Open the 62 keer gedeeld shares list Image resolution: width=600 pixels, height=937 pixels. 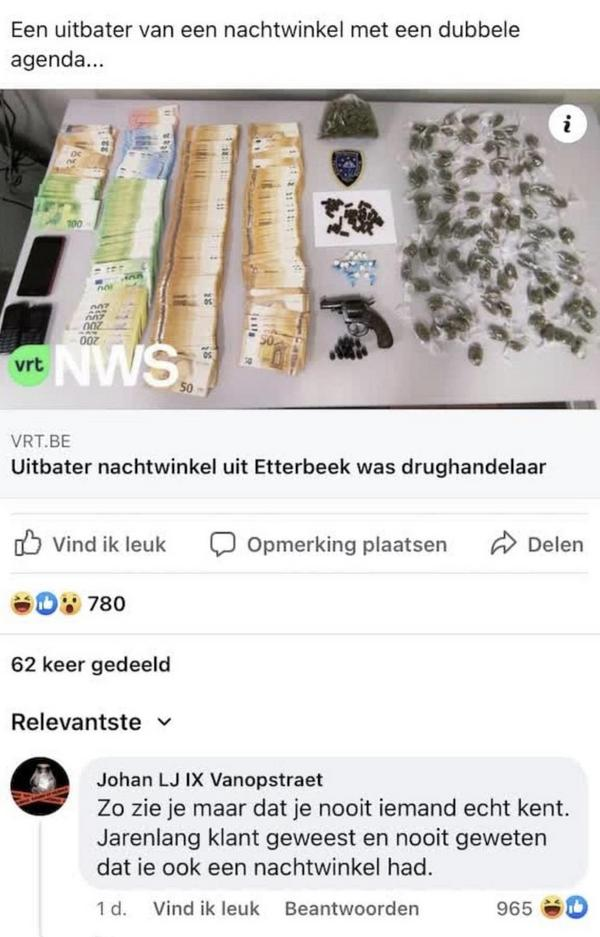click(x=91, y=664)
